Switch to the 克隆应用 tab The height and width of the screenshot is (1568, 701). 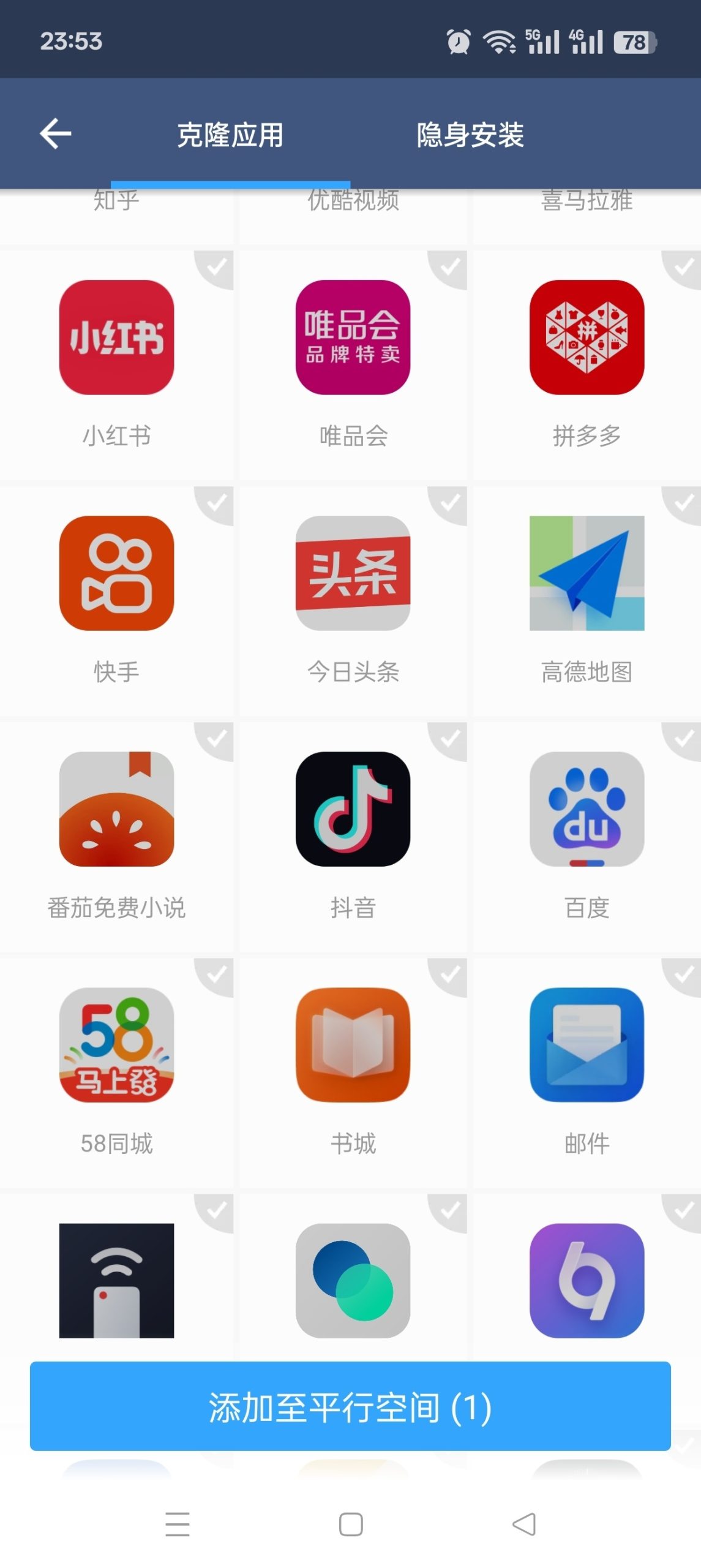231,136
